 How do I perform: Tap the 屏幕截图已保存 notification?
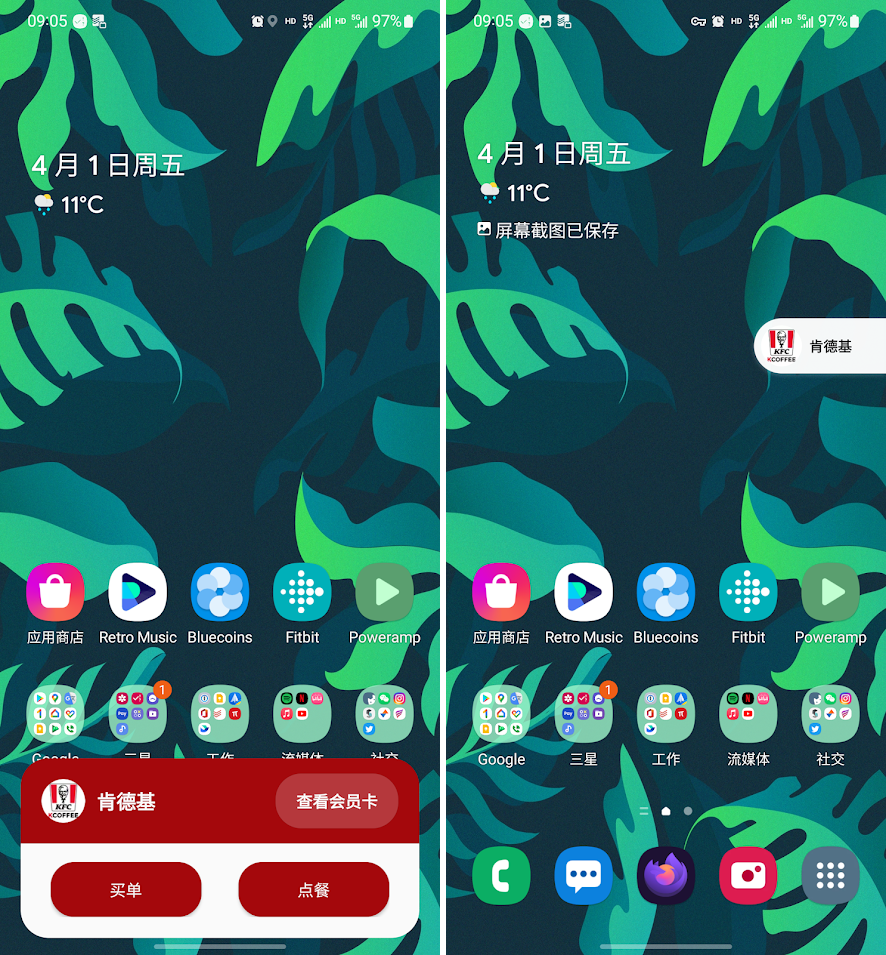[549, 230]
